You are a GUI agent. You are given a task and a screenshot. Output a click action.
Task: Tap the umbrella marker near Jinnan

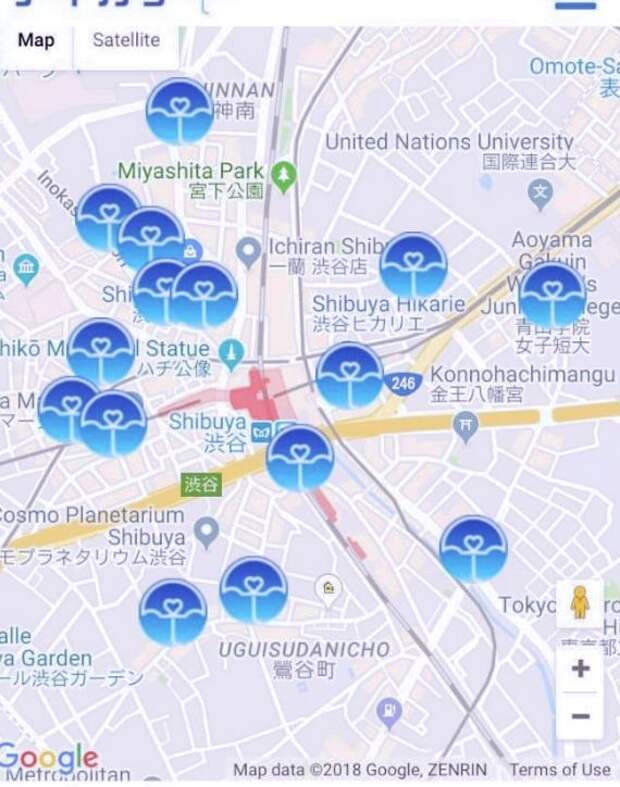tap(179, 110)
